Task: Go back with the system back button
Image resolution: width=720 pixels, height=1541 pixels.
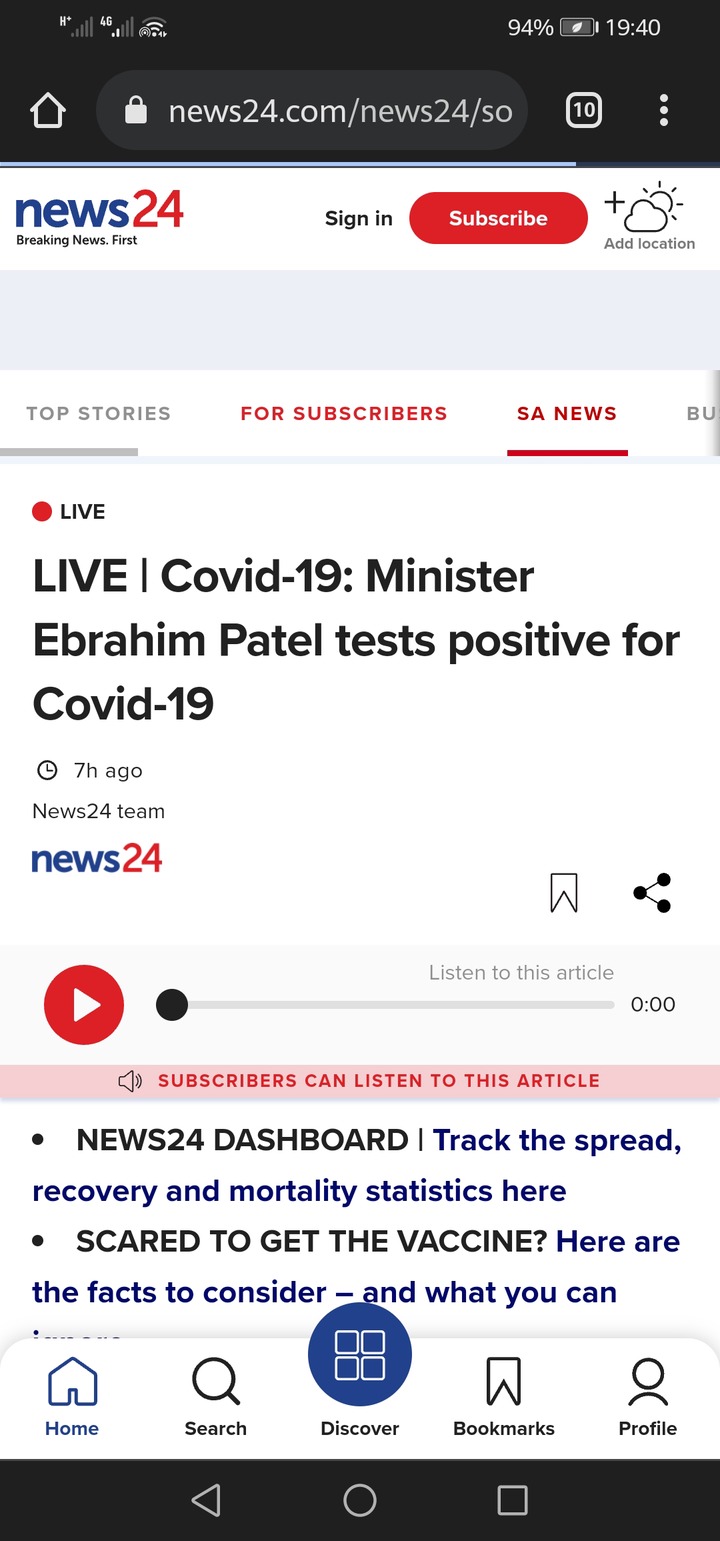Action: click(206, 1500)
